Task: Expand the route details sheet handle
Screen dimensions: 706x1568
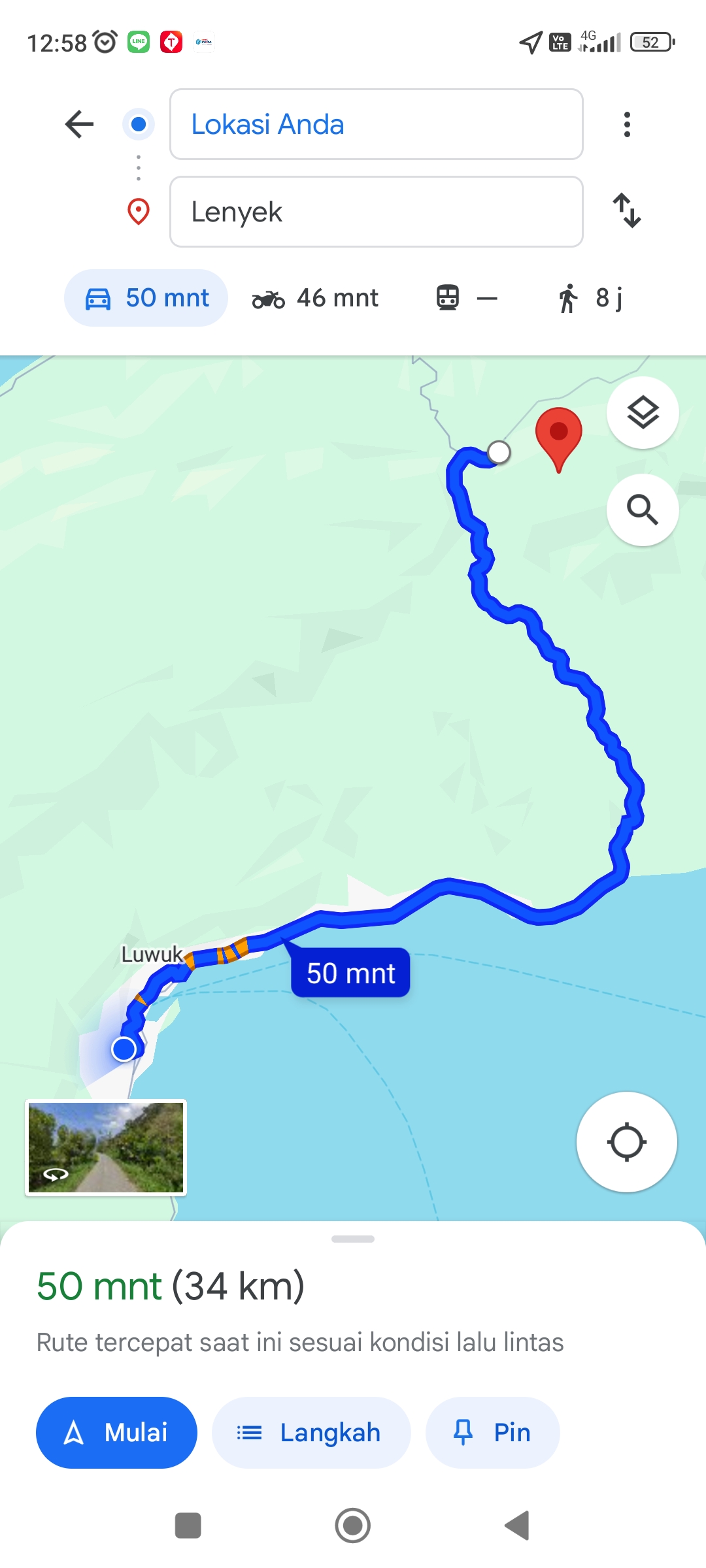Action: [353, 1239]
